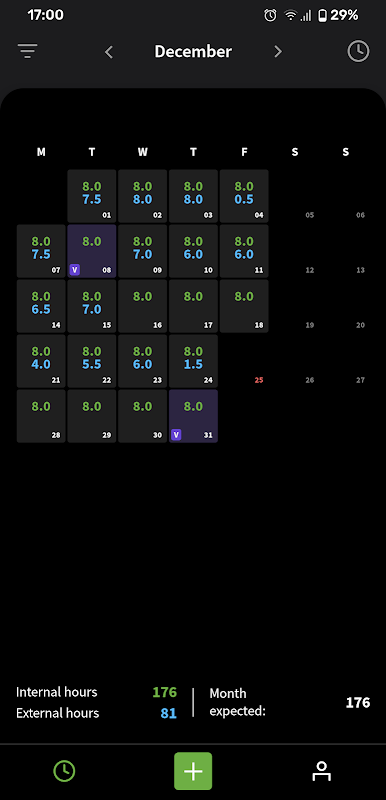
Task: Go to the next month
Action: click(x=277, y=52)
